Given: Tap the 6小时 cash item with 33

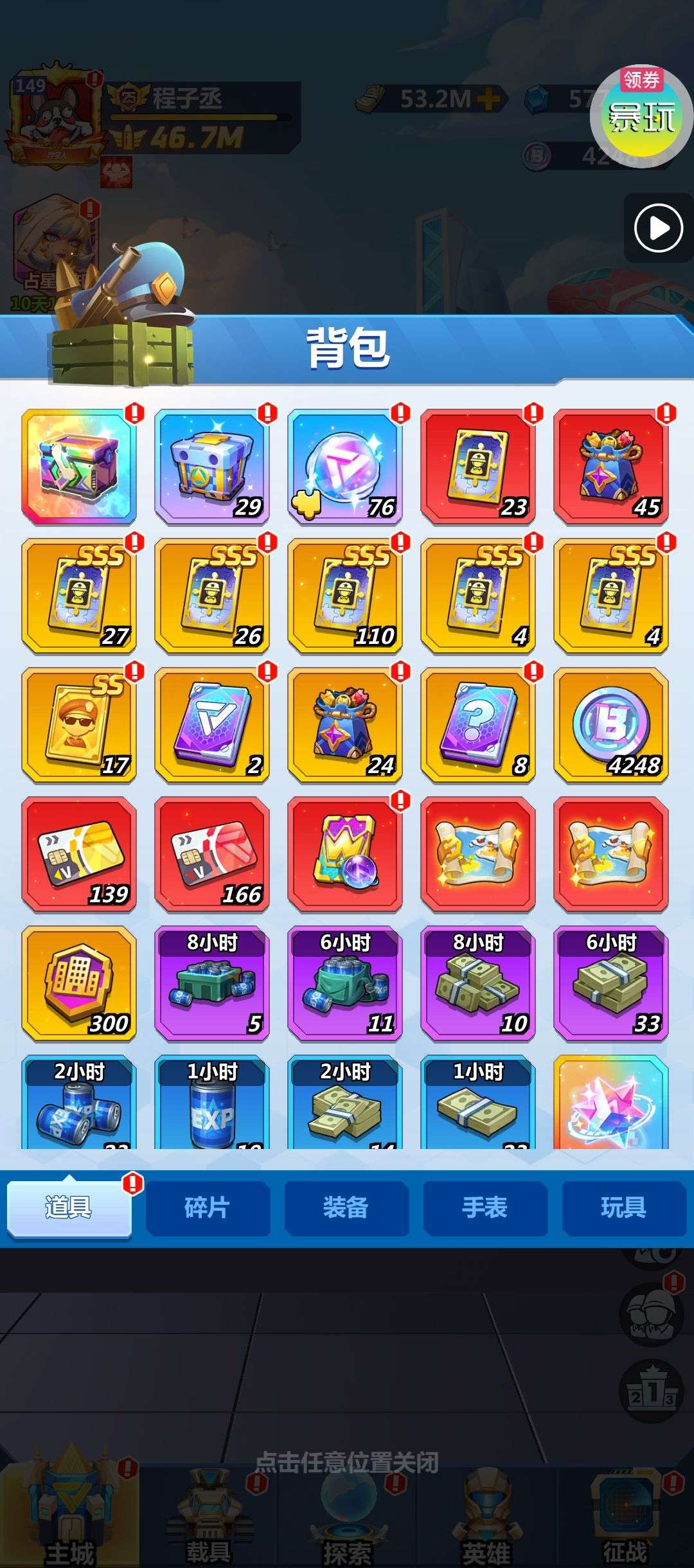Looking at the screenshot, I should tap(611, 983).
